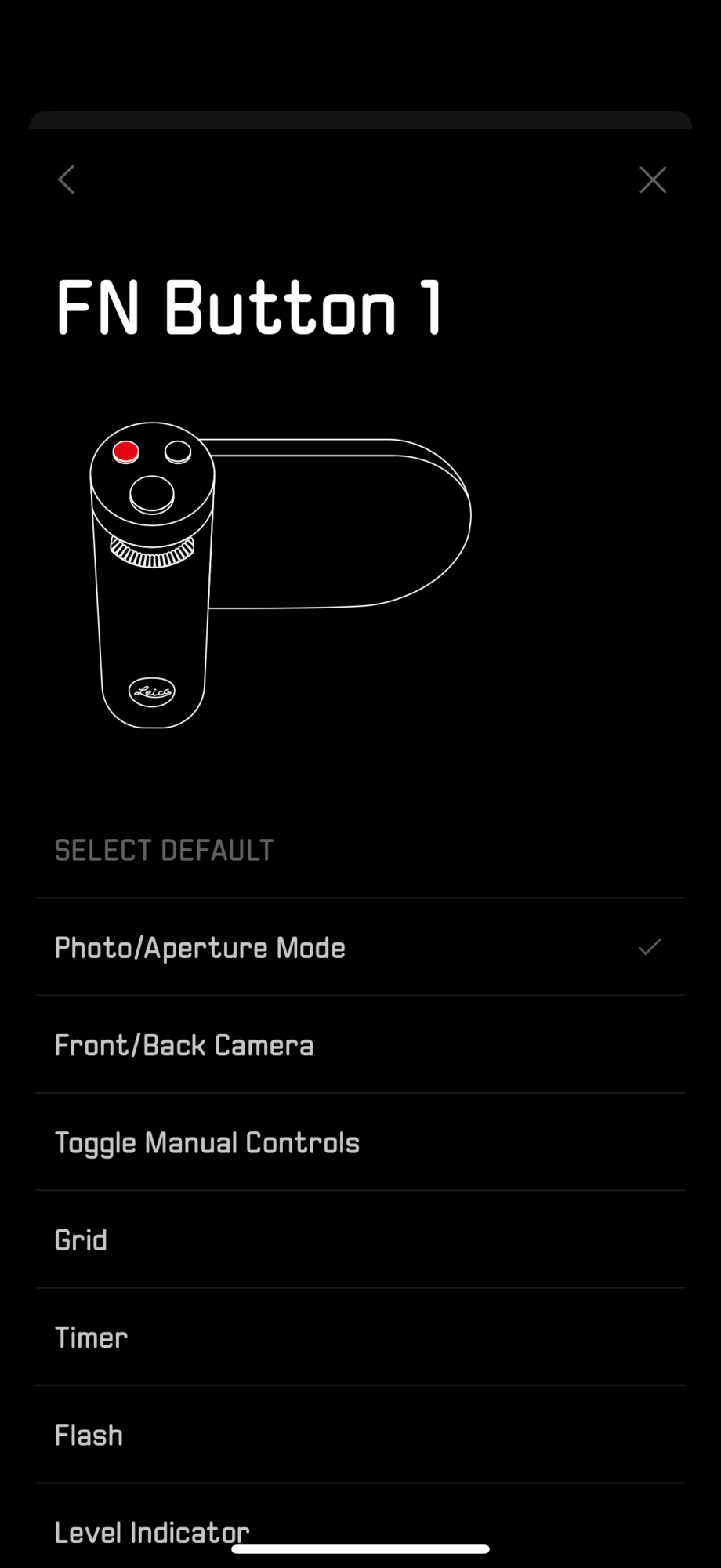
Task: Select the Flash option
Action: 360,1434
